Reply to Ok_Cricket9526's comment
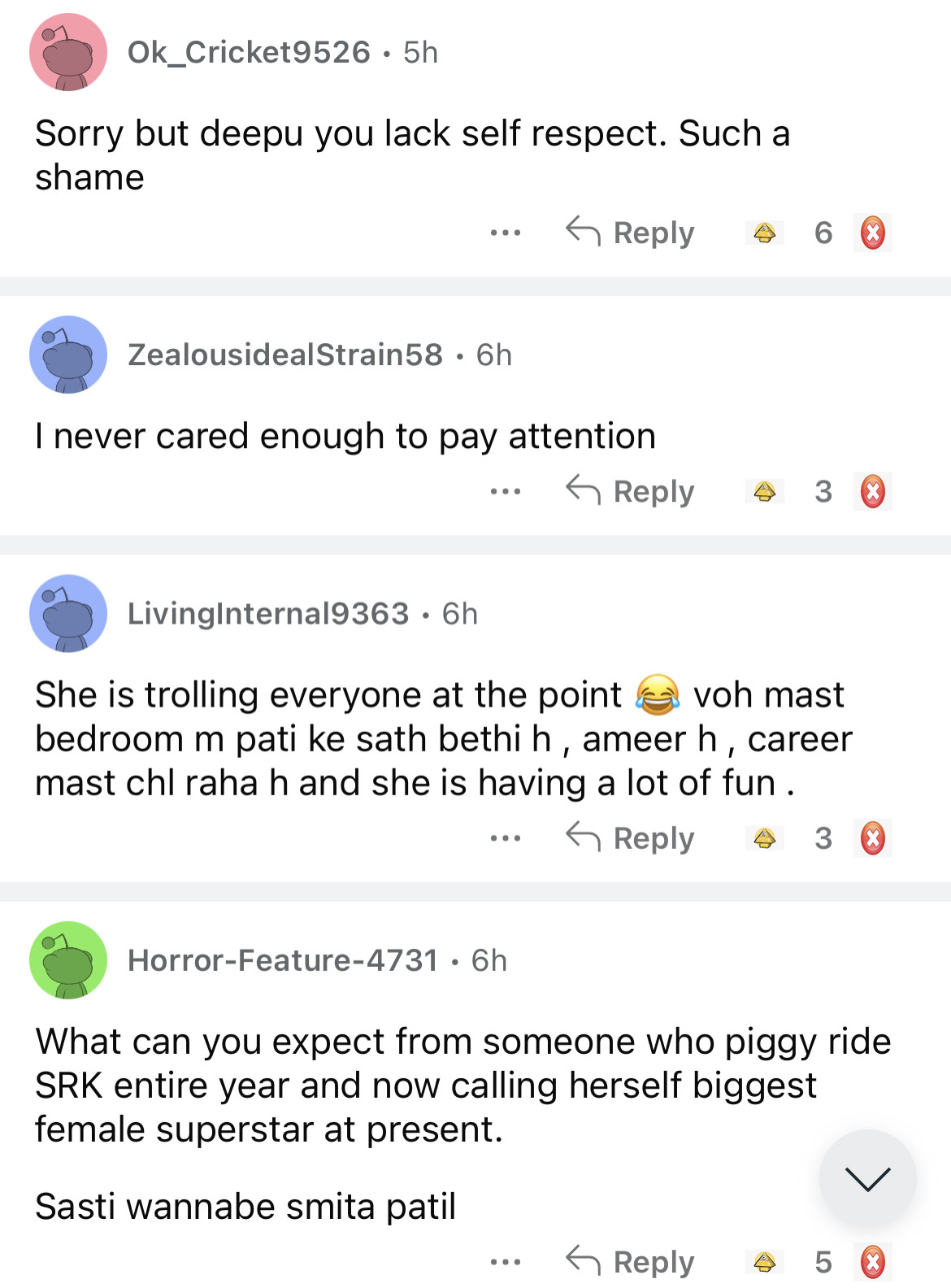Viewport: 951px width, 1288px height. [x=631, y=233]
